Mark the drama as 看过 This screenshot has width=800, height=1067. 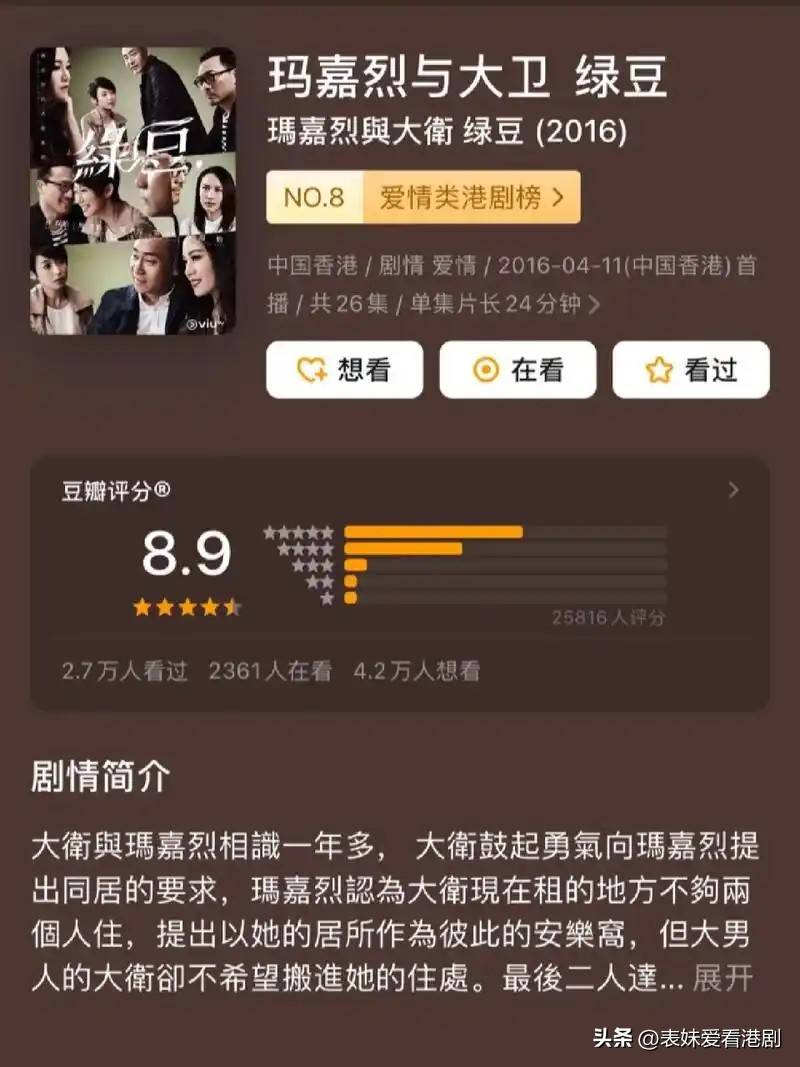click(690, 370)
